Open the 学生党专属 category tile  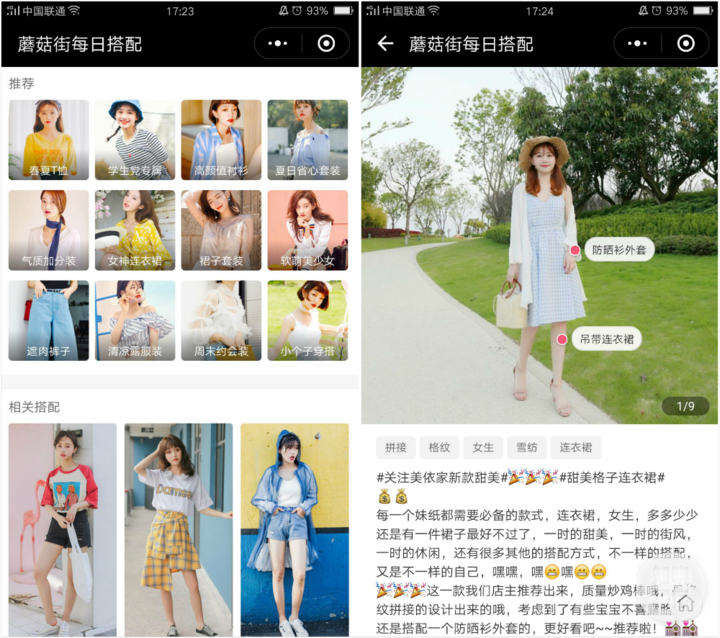click(135, 140)
